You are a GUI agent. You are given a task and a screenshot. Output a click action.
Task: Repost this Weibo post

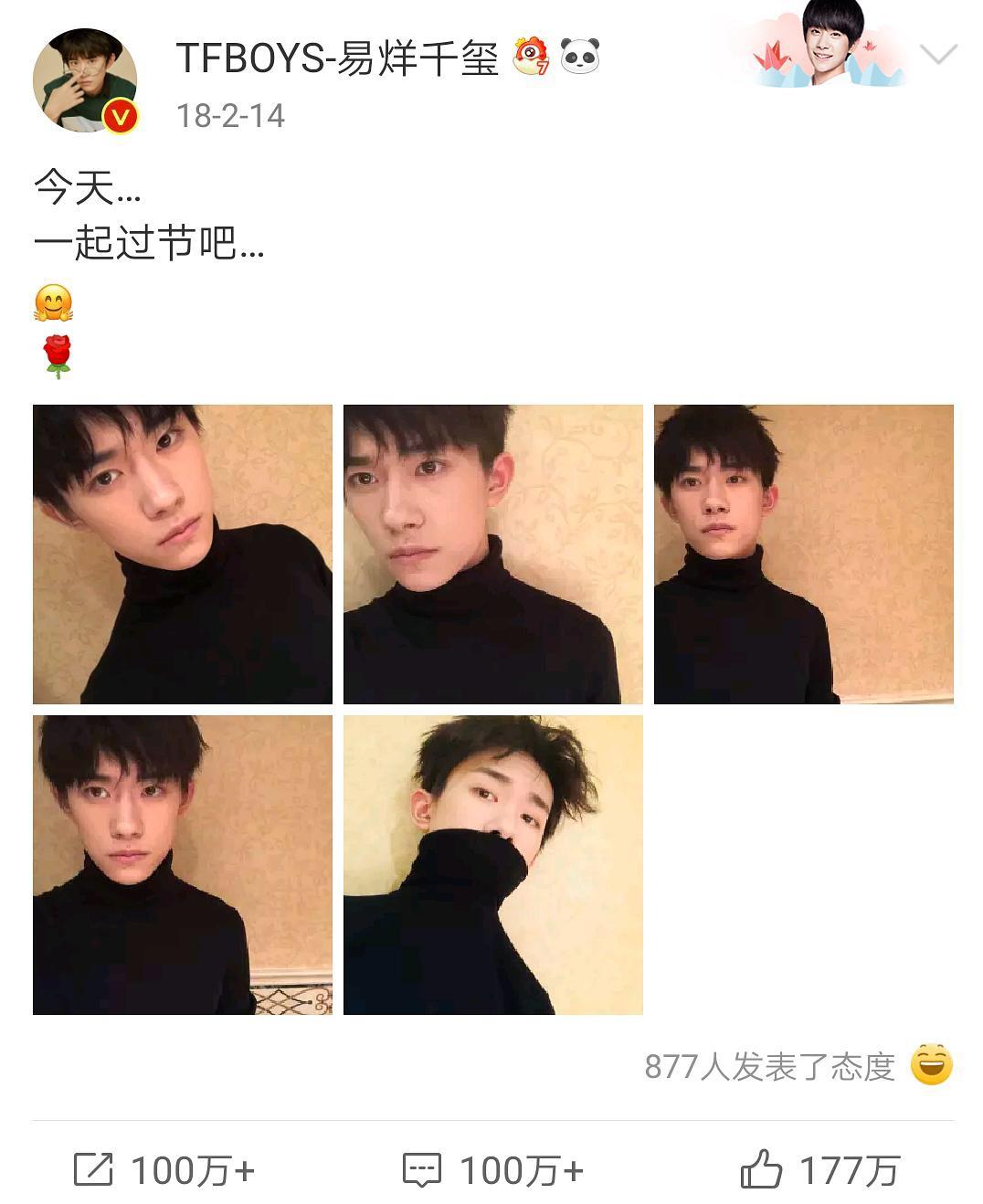tap(164, 1170)
